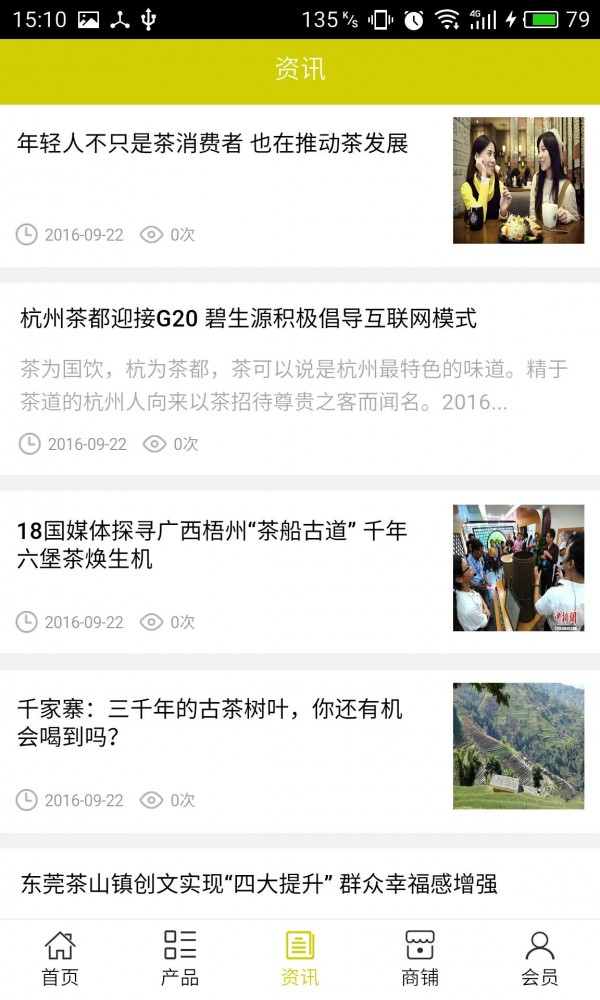Image resolution: width=600 pixels, height=1000 pixels.
Task: Switch to the 首页 home tab
Action: 60,958
